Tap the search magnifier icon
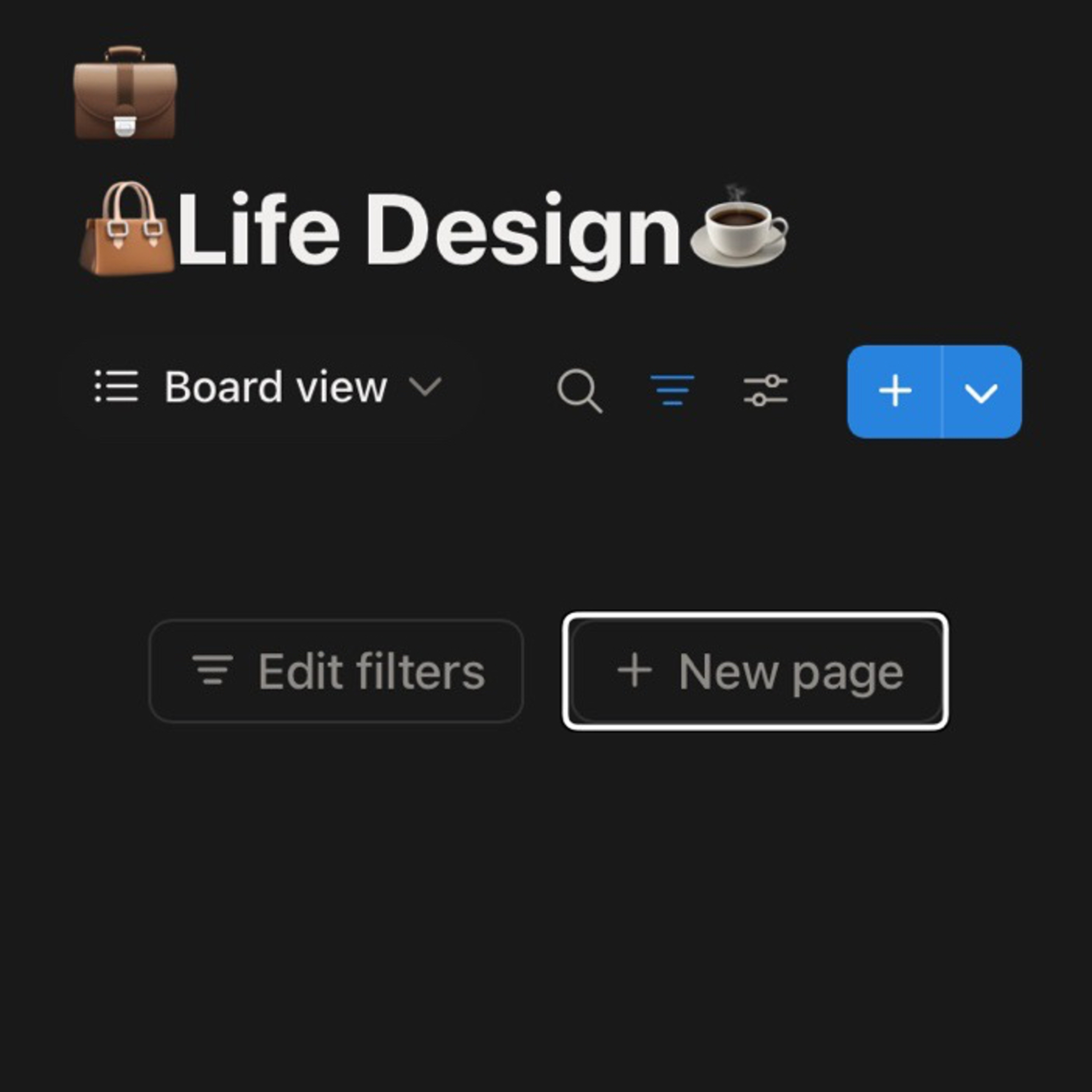This screenshot has width=1092, height=1092. point(579,391)
